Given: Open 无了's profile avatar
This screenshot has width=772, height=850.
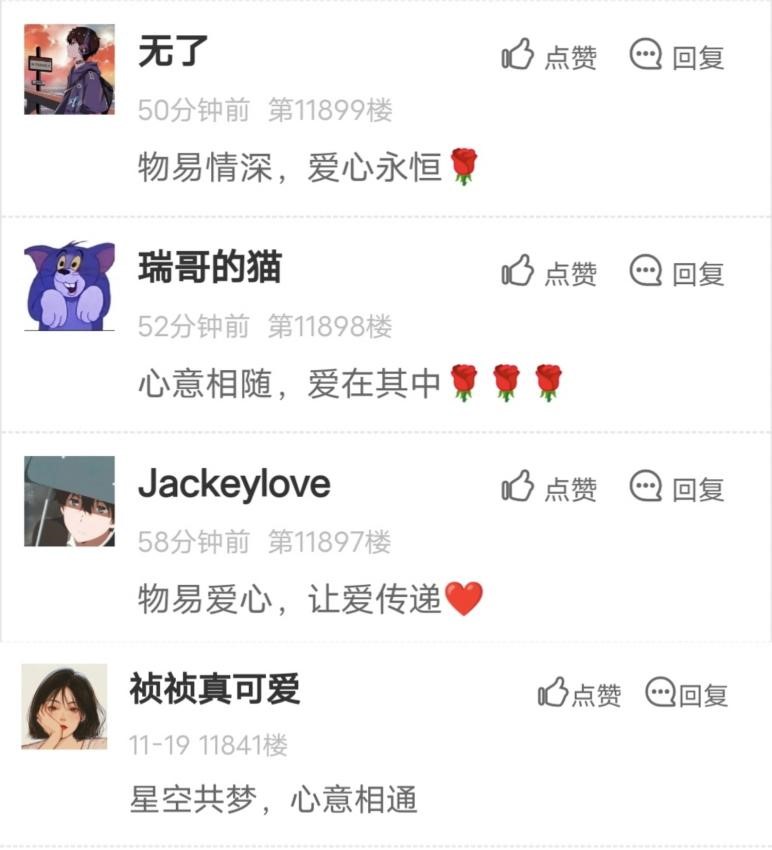Looking at the screenshot, I should click(x=69, y=70).
